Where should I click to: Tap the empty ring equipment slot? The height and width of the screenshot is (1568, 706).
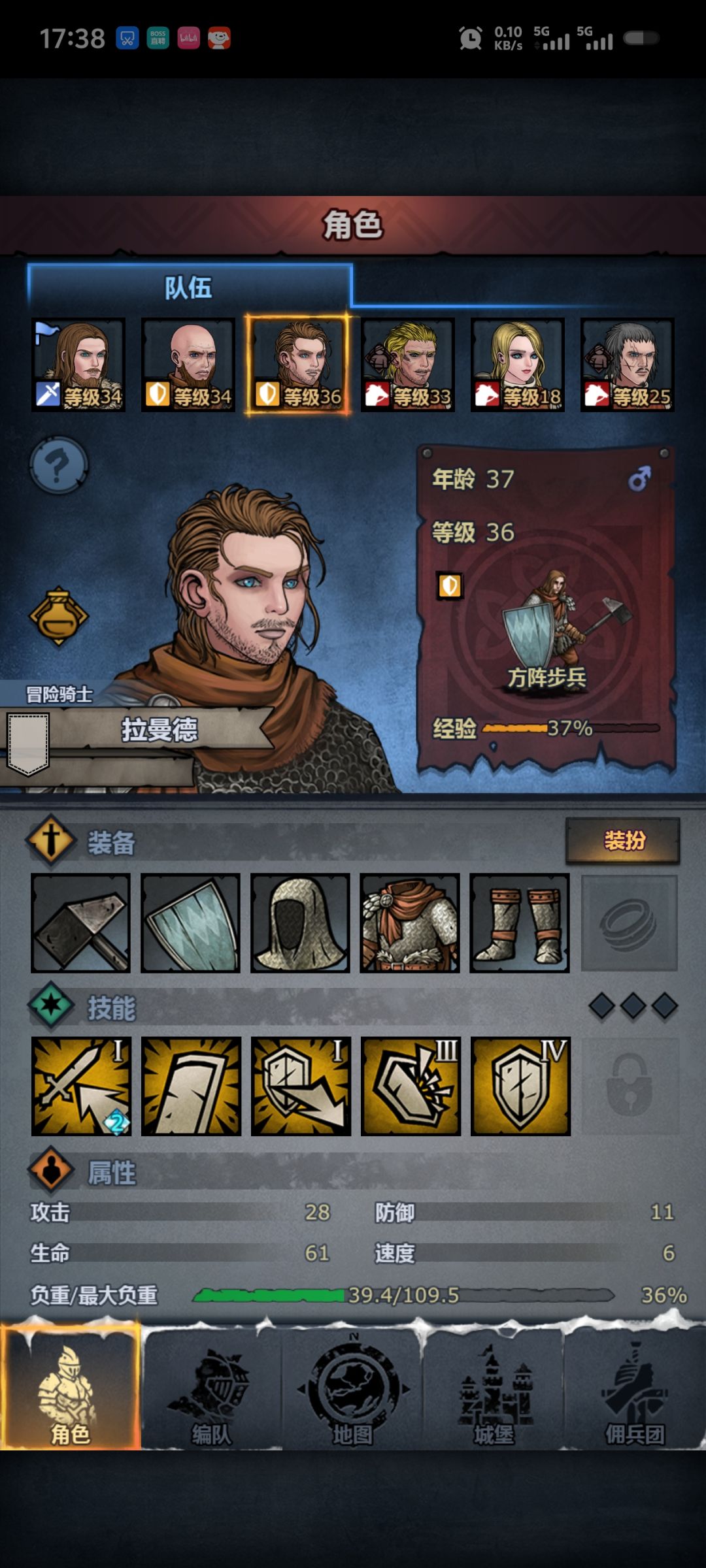(630, 923)
